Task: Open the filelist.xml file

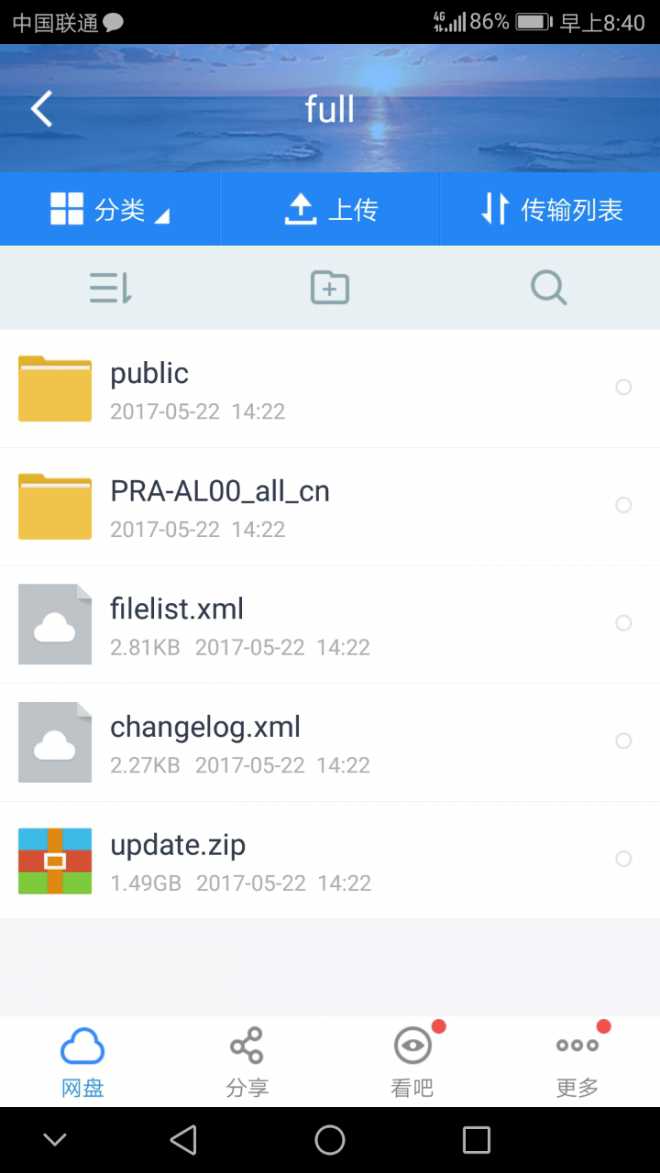Action: (300, 624)
